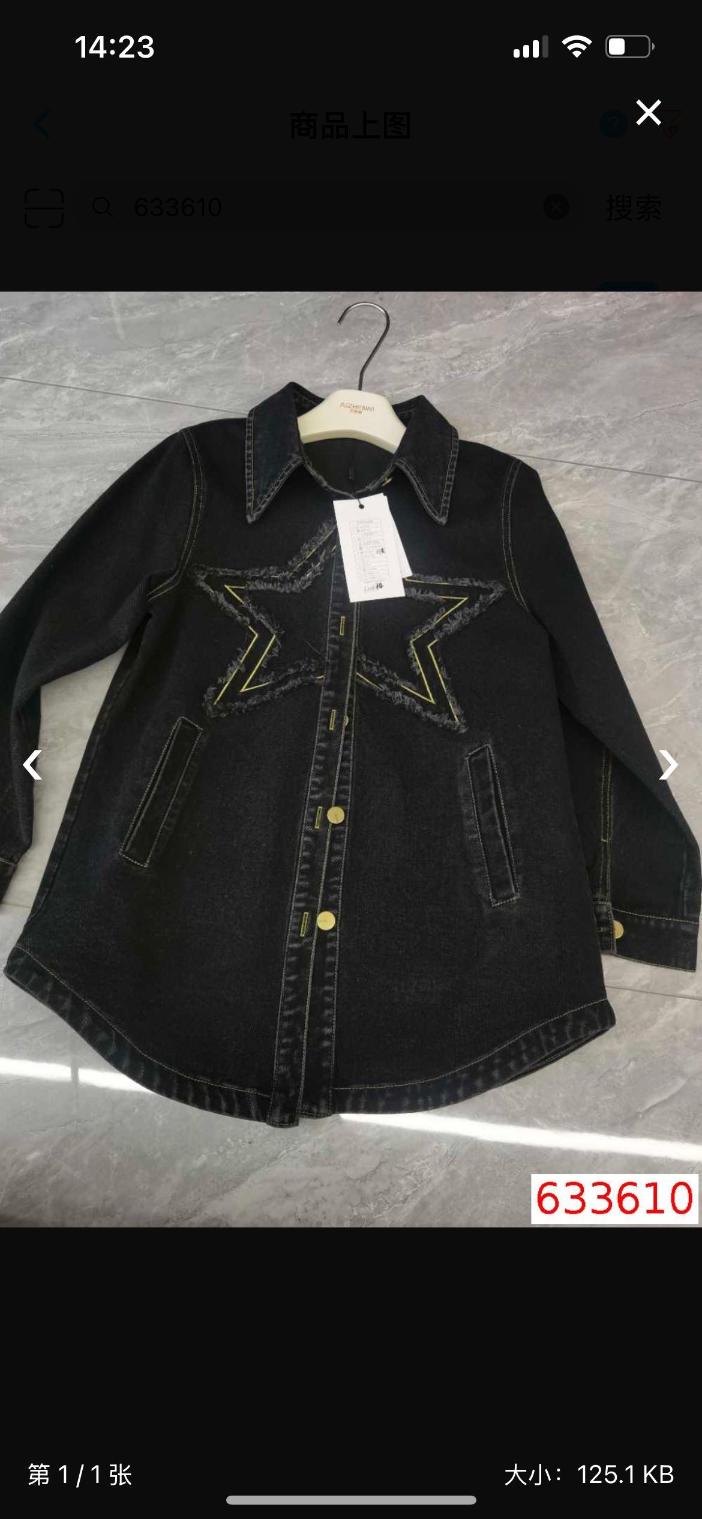This screenshot has height=1519, width=702.
Task: Show the next image with right arrow
Action: click(668, 766)
